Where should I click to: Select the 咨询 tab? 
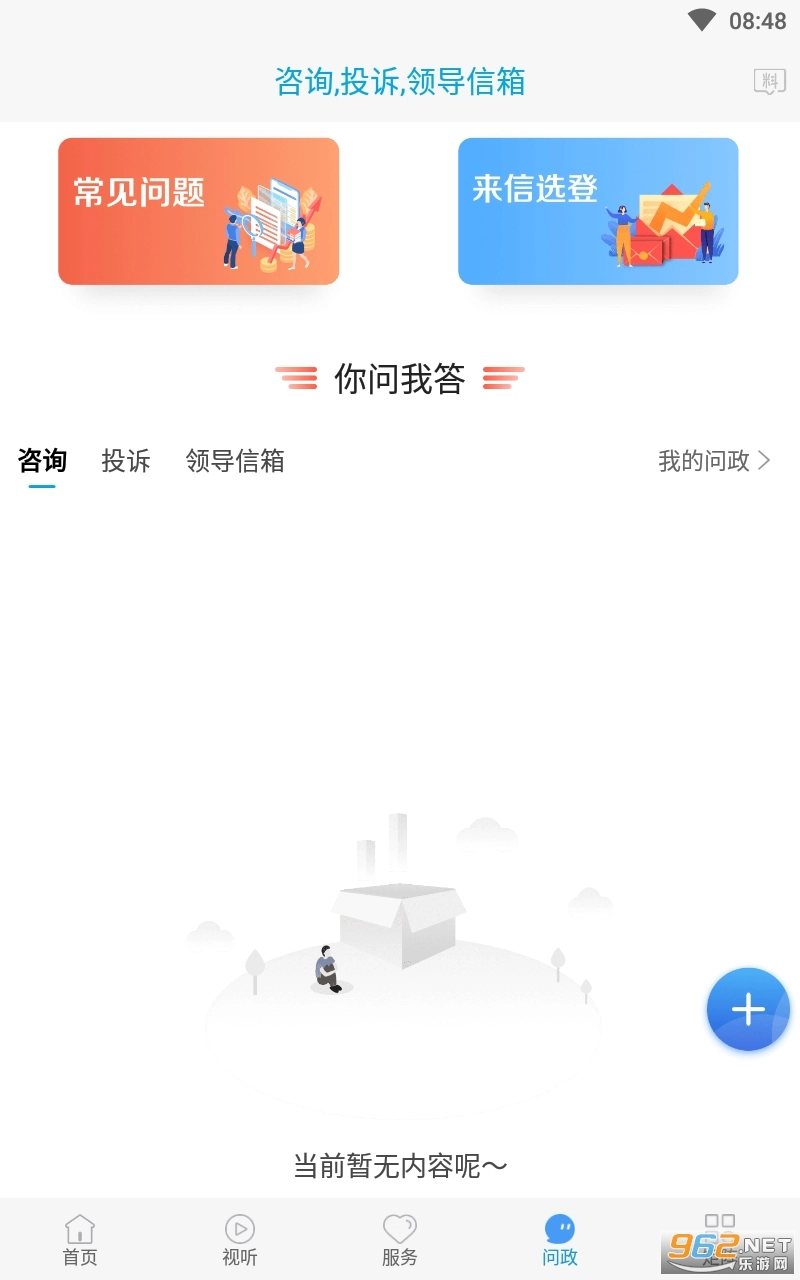(x=41, y=461)
